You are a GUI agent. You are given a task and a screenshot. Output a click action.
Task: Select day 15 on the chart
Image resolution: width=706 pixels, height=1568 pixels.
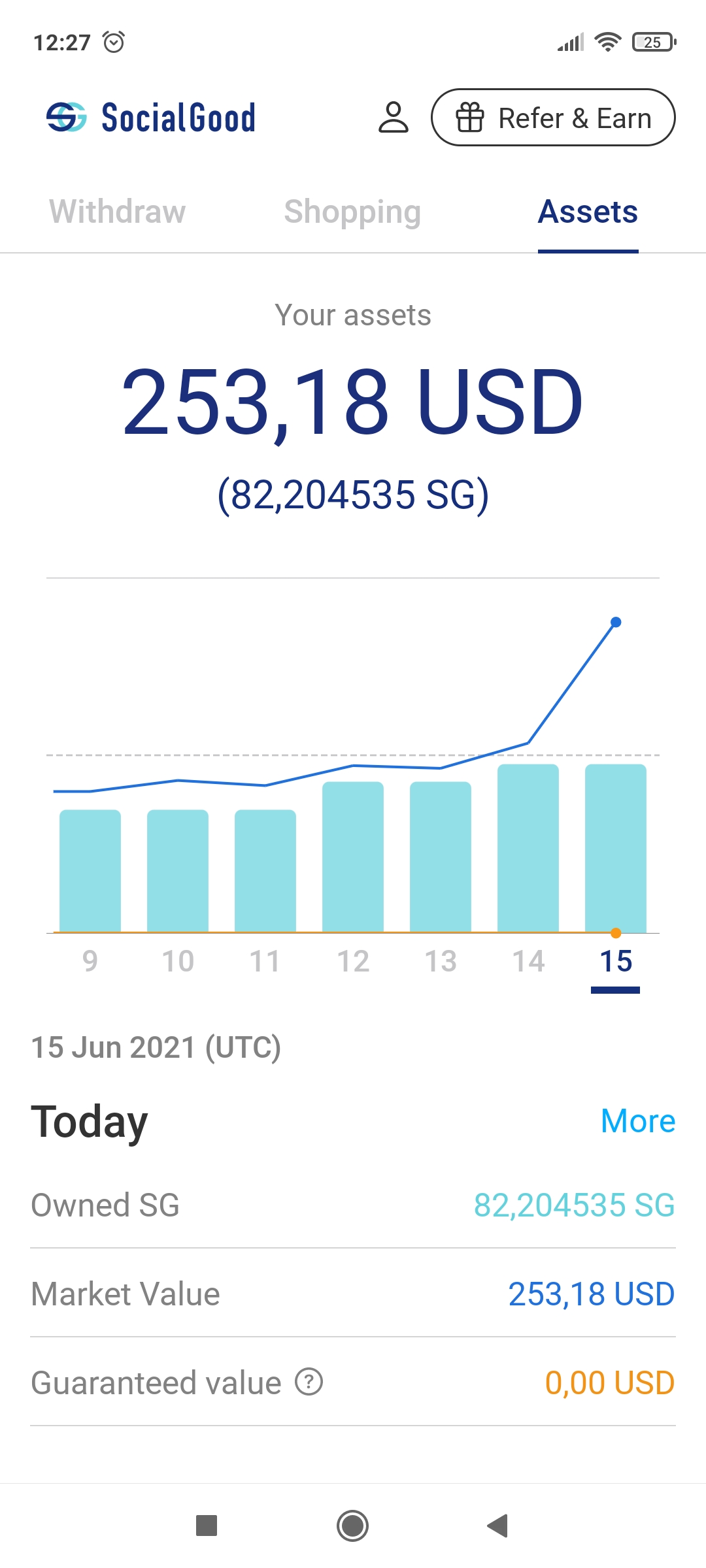(616, 961)
